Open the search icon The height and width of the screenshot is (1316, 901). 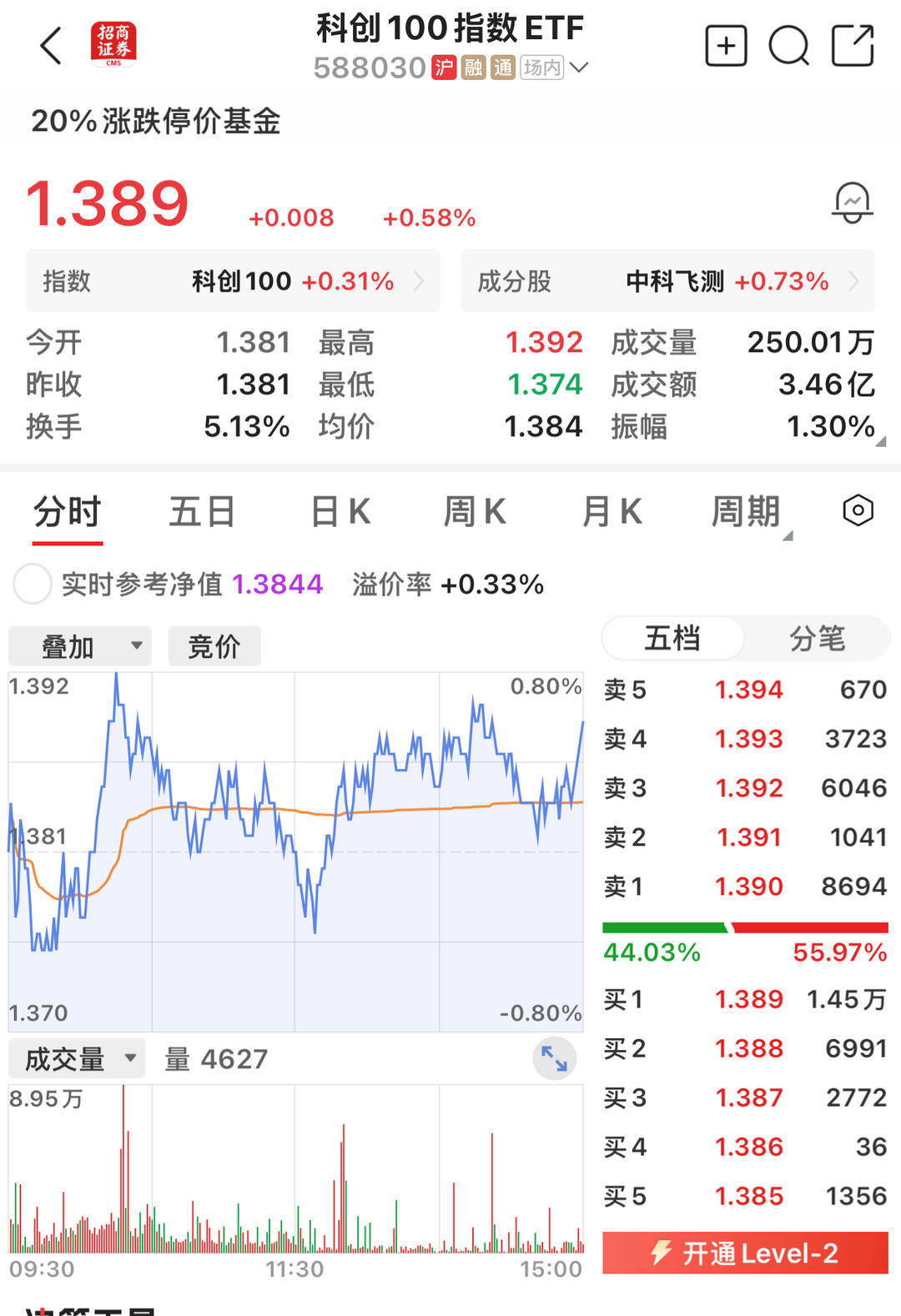pyautogui.click(x=788, y=46)
